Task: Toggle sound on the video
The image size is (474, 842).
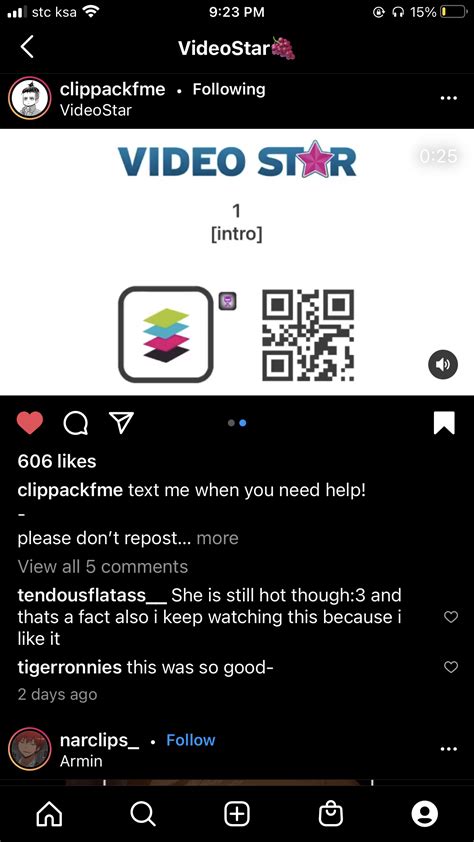Action: point(443,365)
